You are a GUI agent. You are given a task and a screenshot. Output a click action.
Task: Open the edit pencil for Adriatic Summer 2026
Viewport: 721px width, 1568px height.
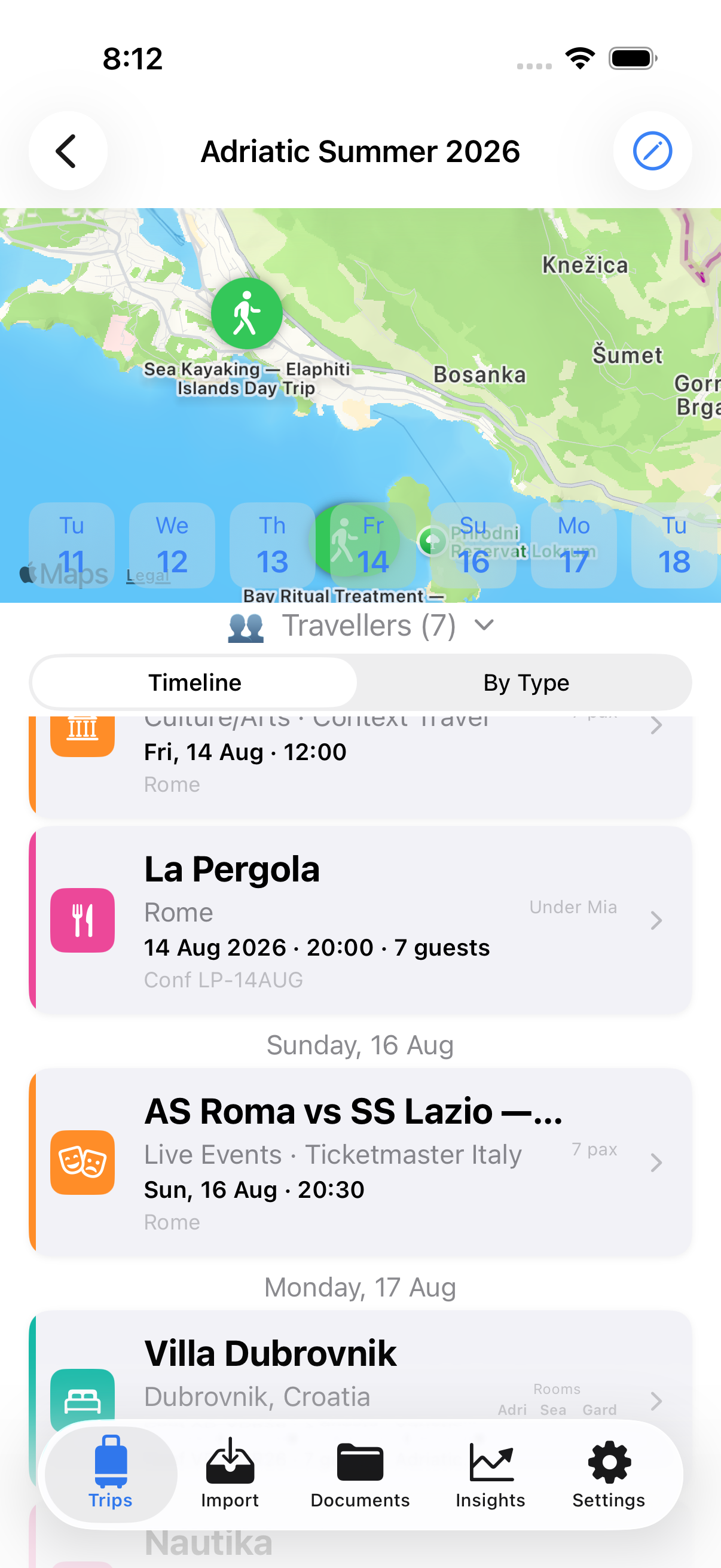pyautogui.click(x=652, y=151)
